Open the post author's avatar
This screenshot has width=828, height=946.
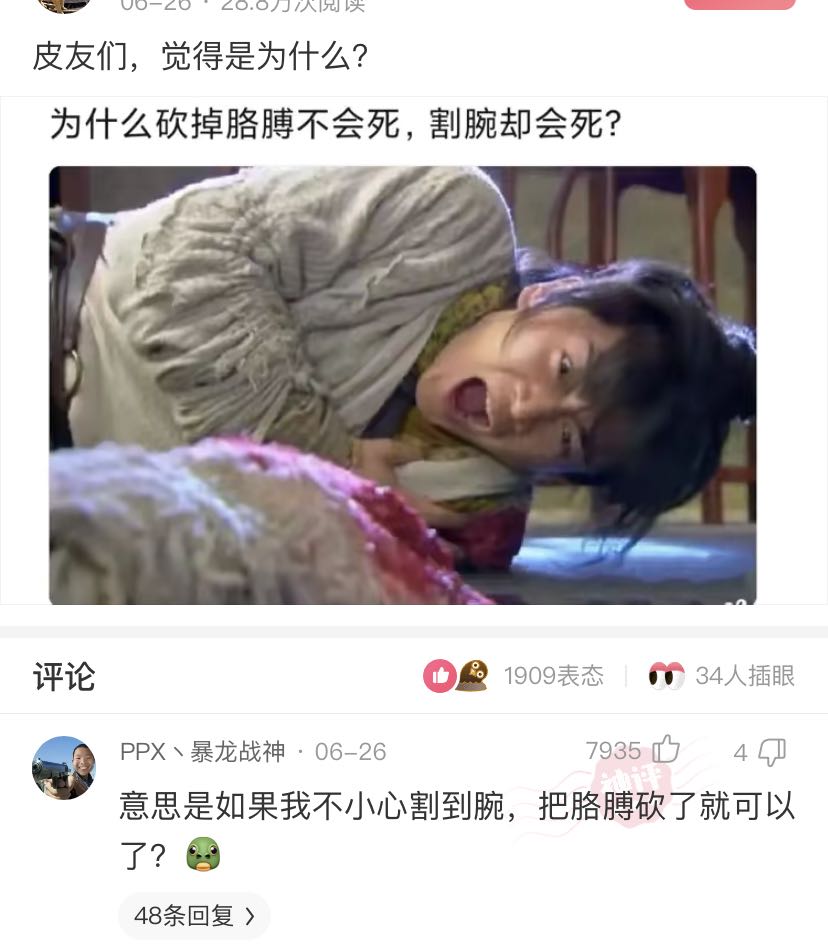tap(64, 5)
